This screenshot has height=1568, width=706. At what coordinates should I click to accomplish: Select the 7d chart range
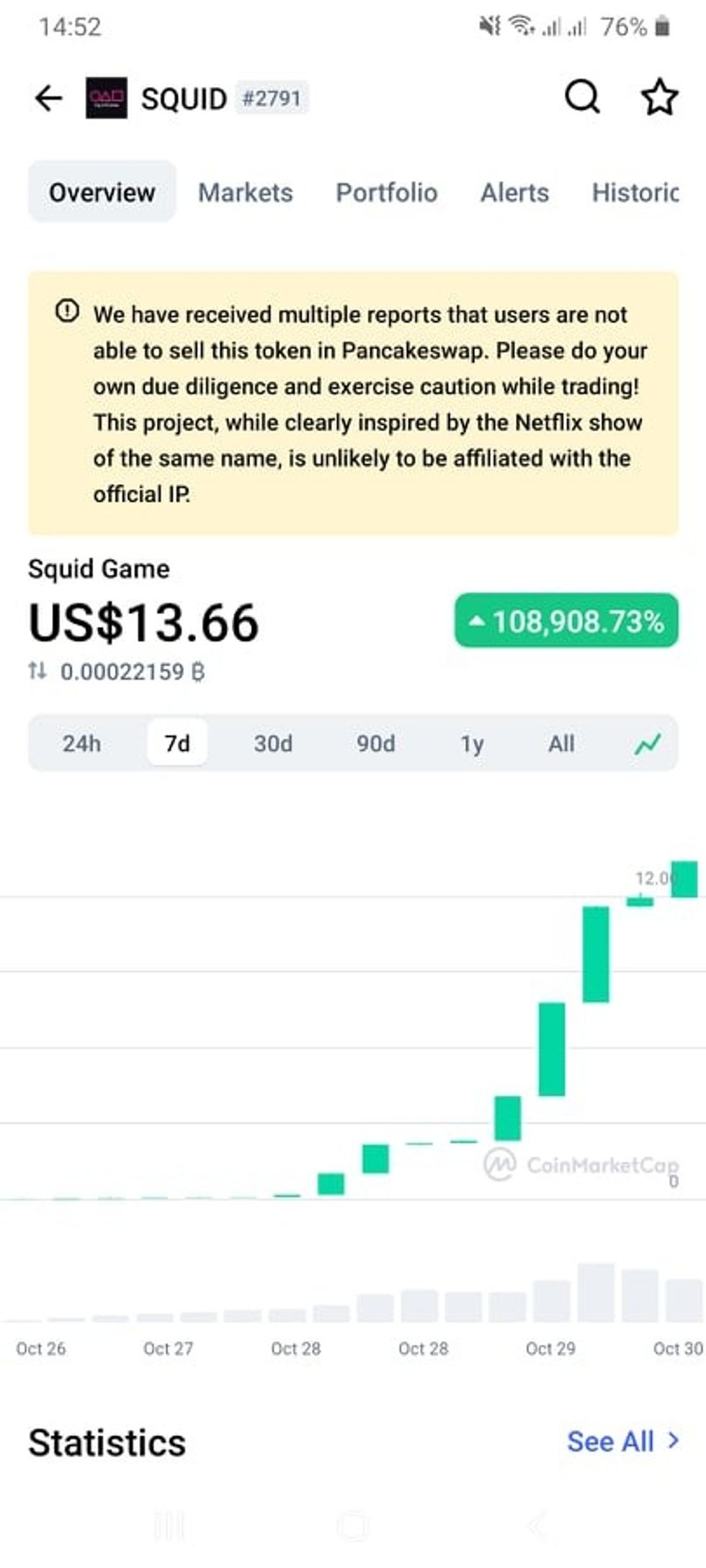(x=177, y=743)
